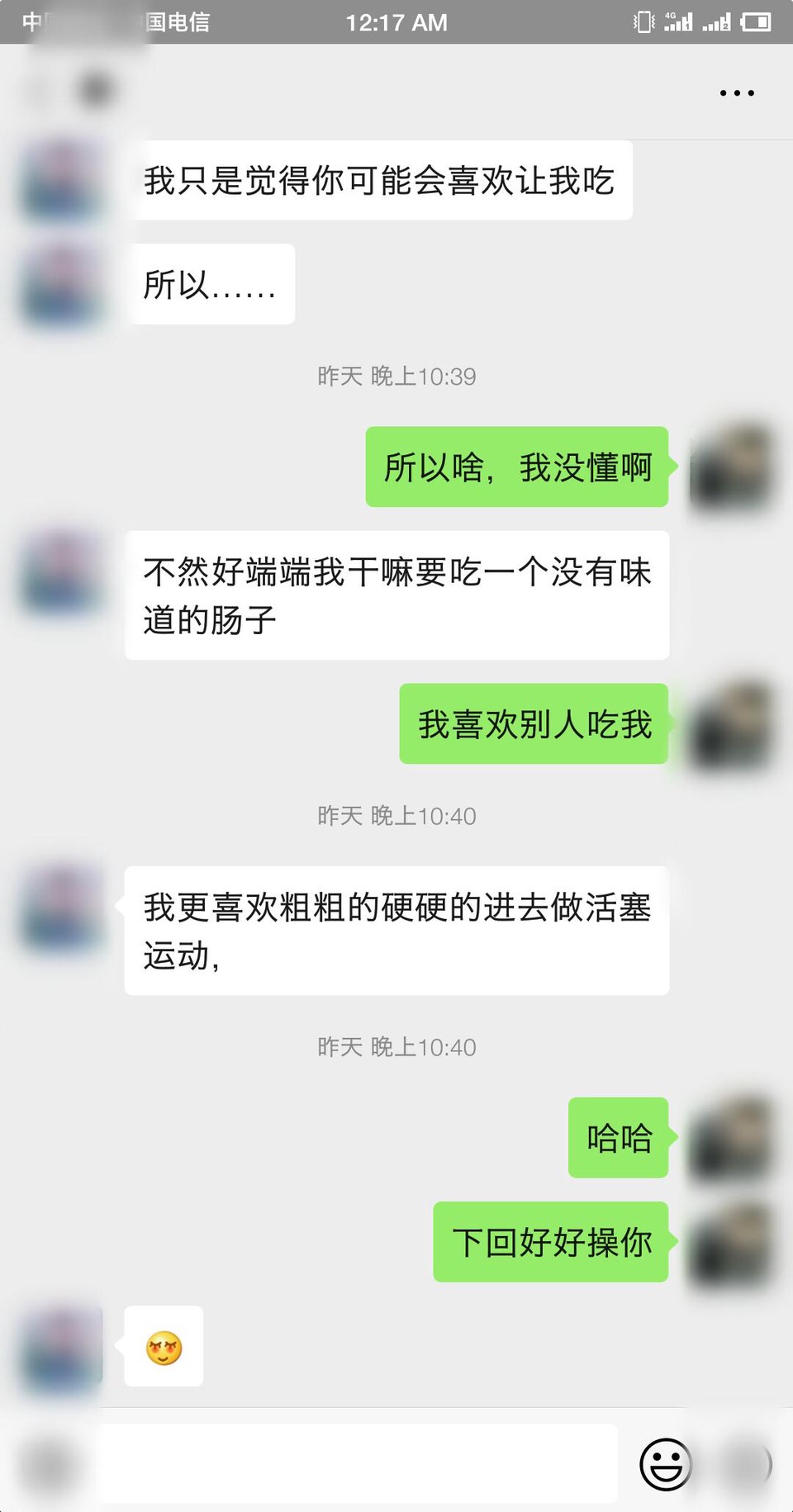Focus the message text field
Image resolution: width=793 pixels, height=1512 pixels.
pos(357,1464)
